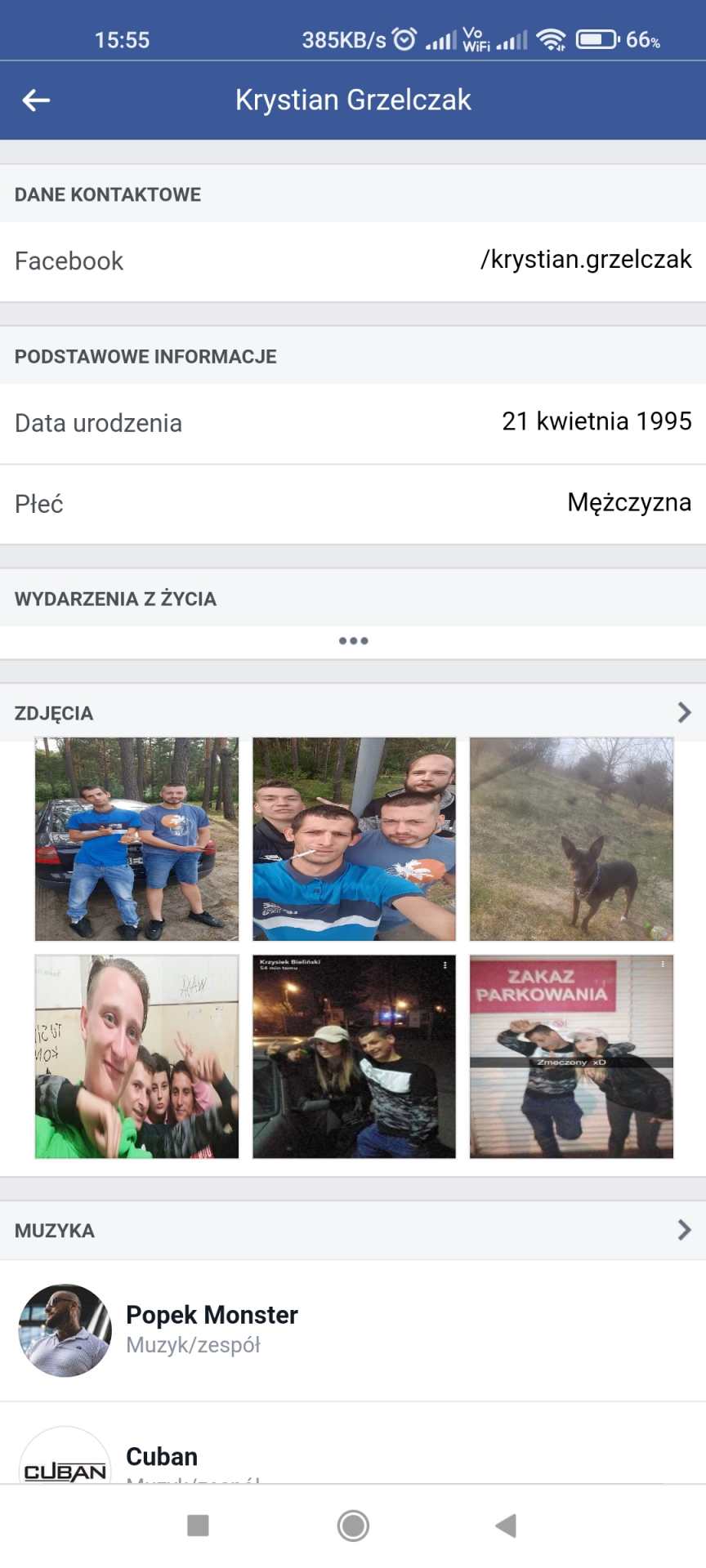View the group selfie in the forest

pyautogui.click(x=354, y=839)
